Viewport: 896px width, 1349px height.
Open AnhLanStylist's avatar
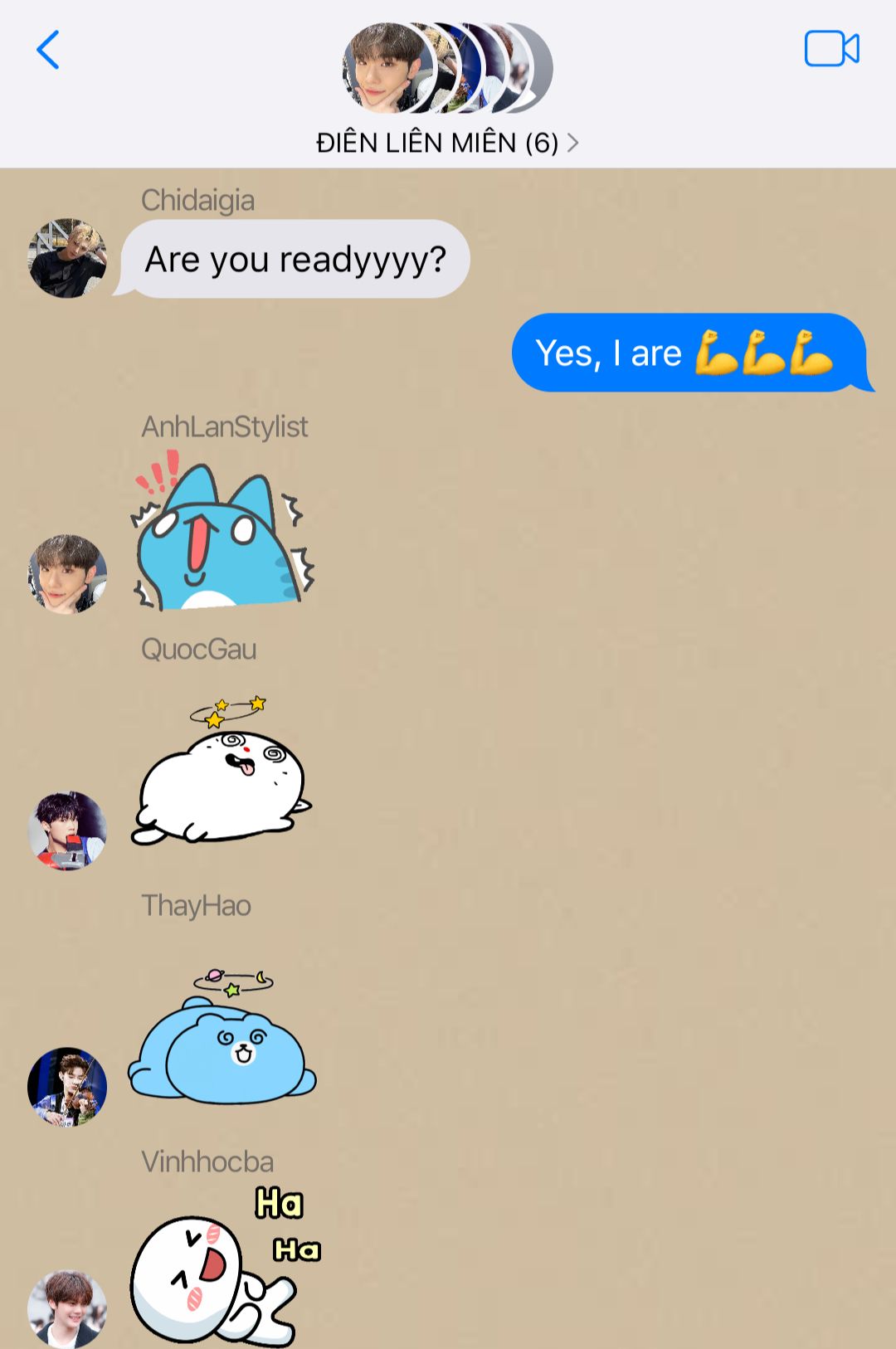(67, 574)
